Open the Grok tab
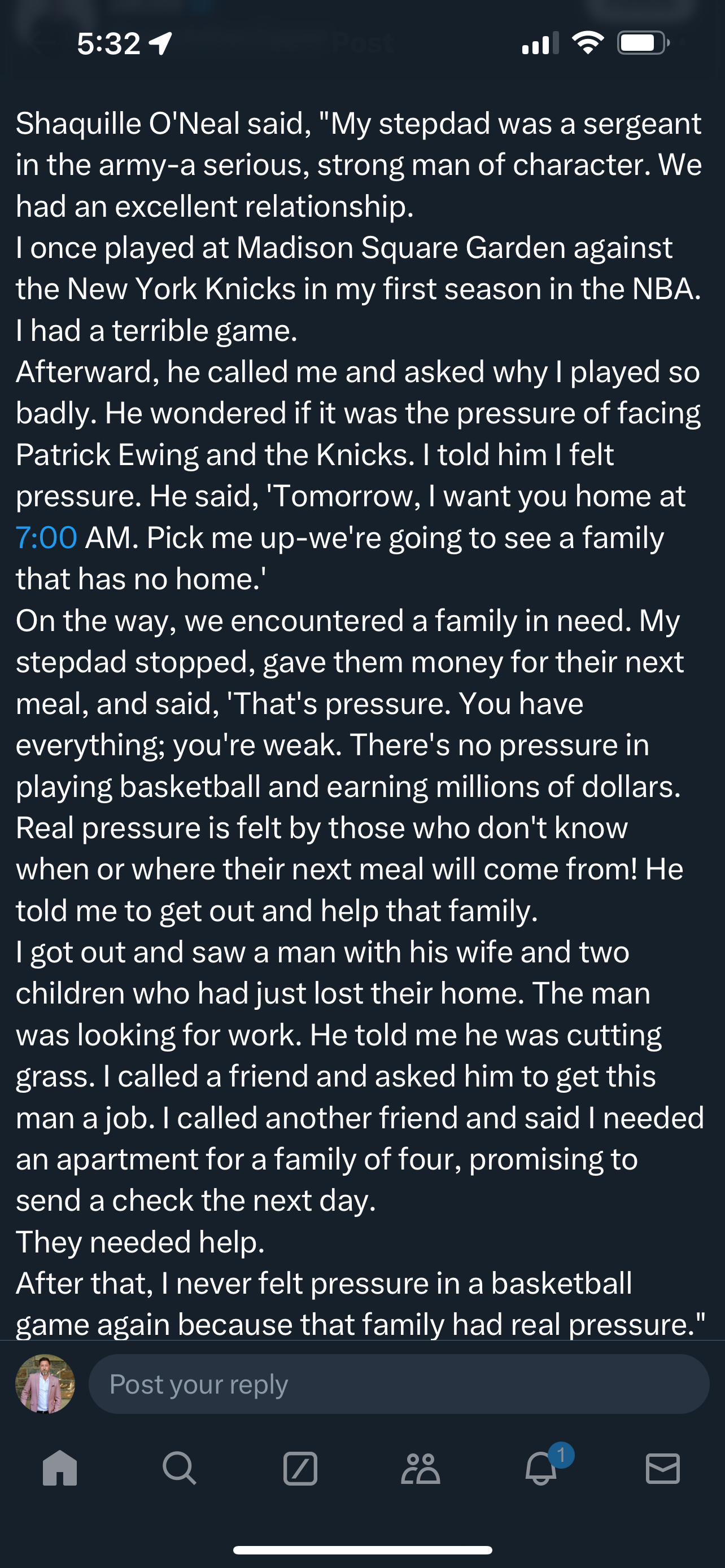The image size is (725, 1568). [301, 1469]
